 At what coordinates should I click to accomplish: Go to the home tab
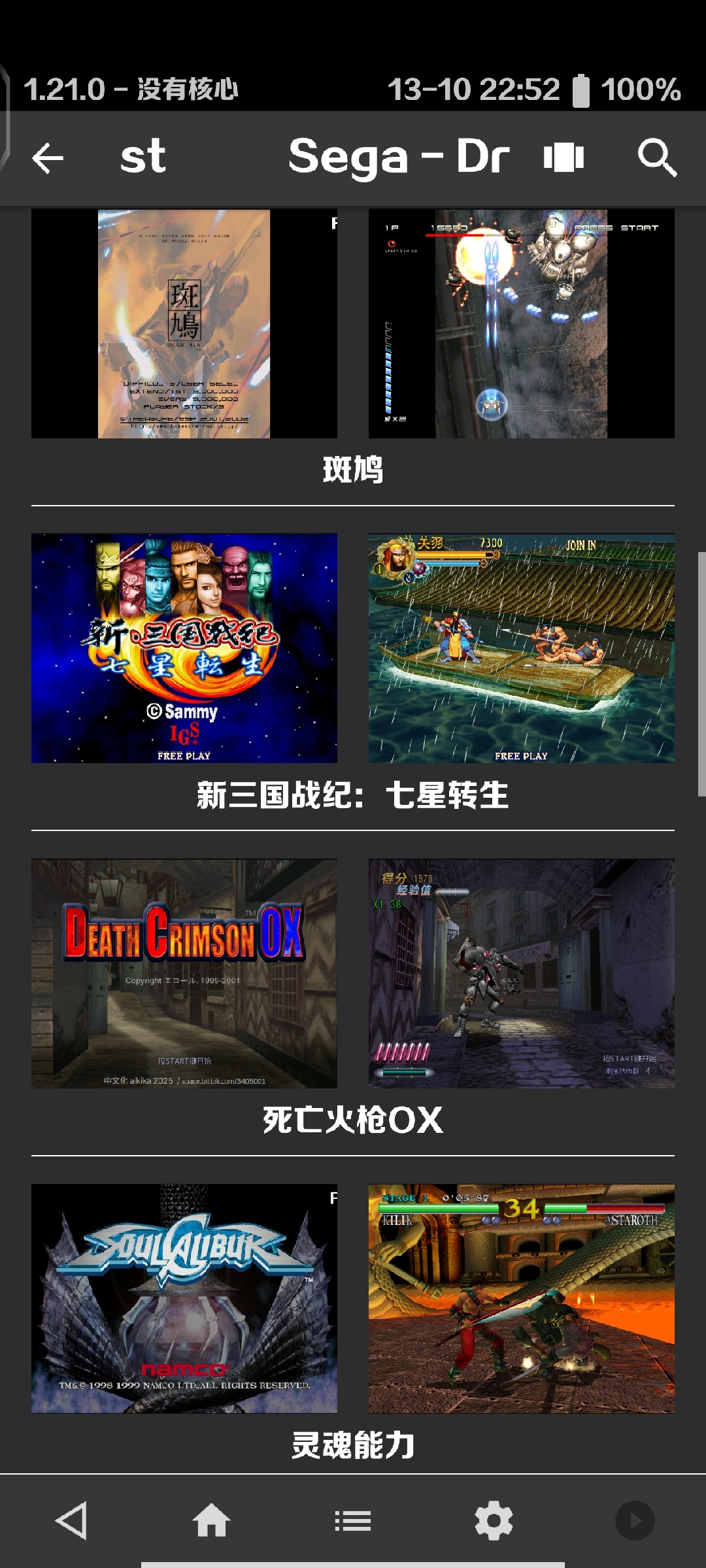click(212, 1520)
